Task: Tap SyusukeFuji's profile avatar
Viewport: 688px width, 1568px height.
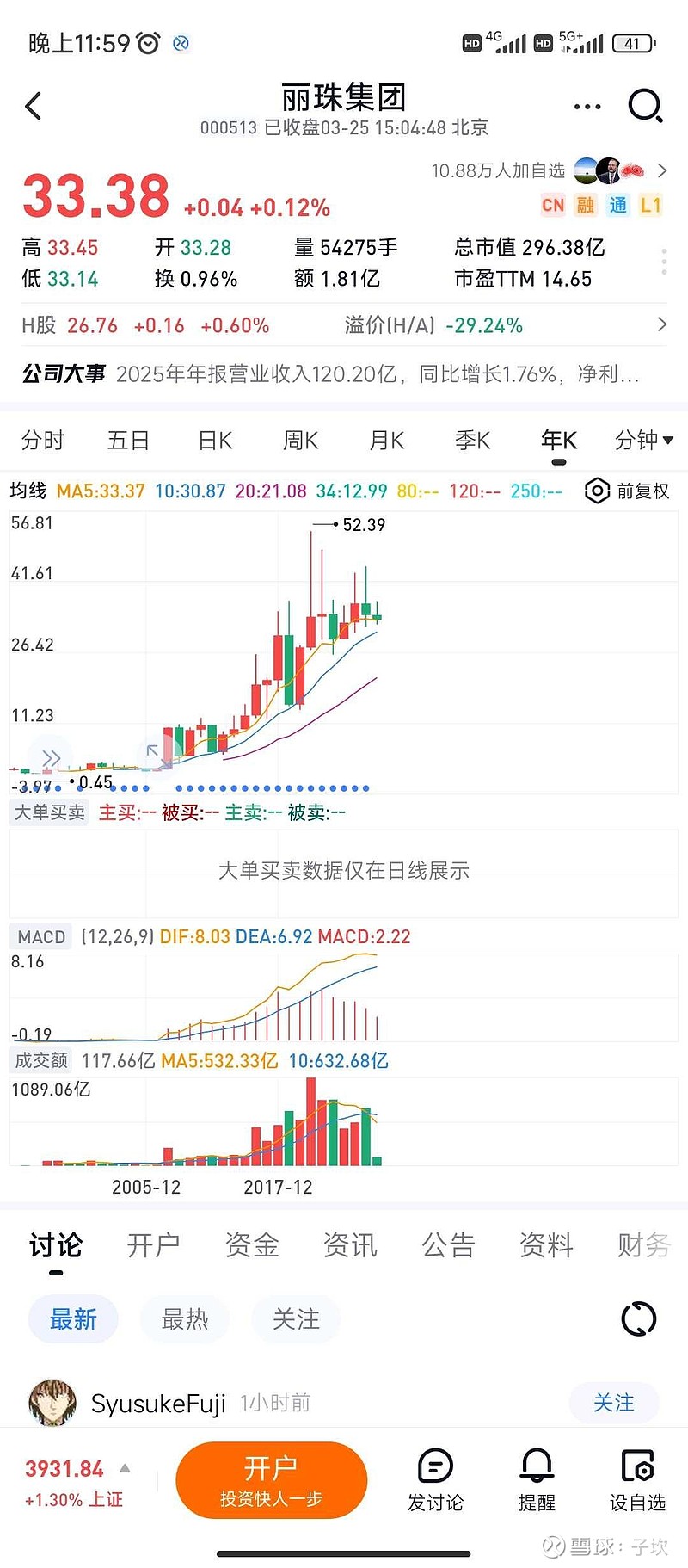Action: tap(52, 1403)
